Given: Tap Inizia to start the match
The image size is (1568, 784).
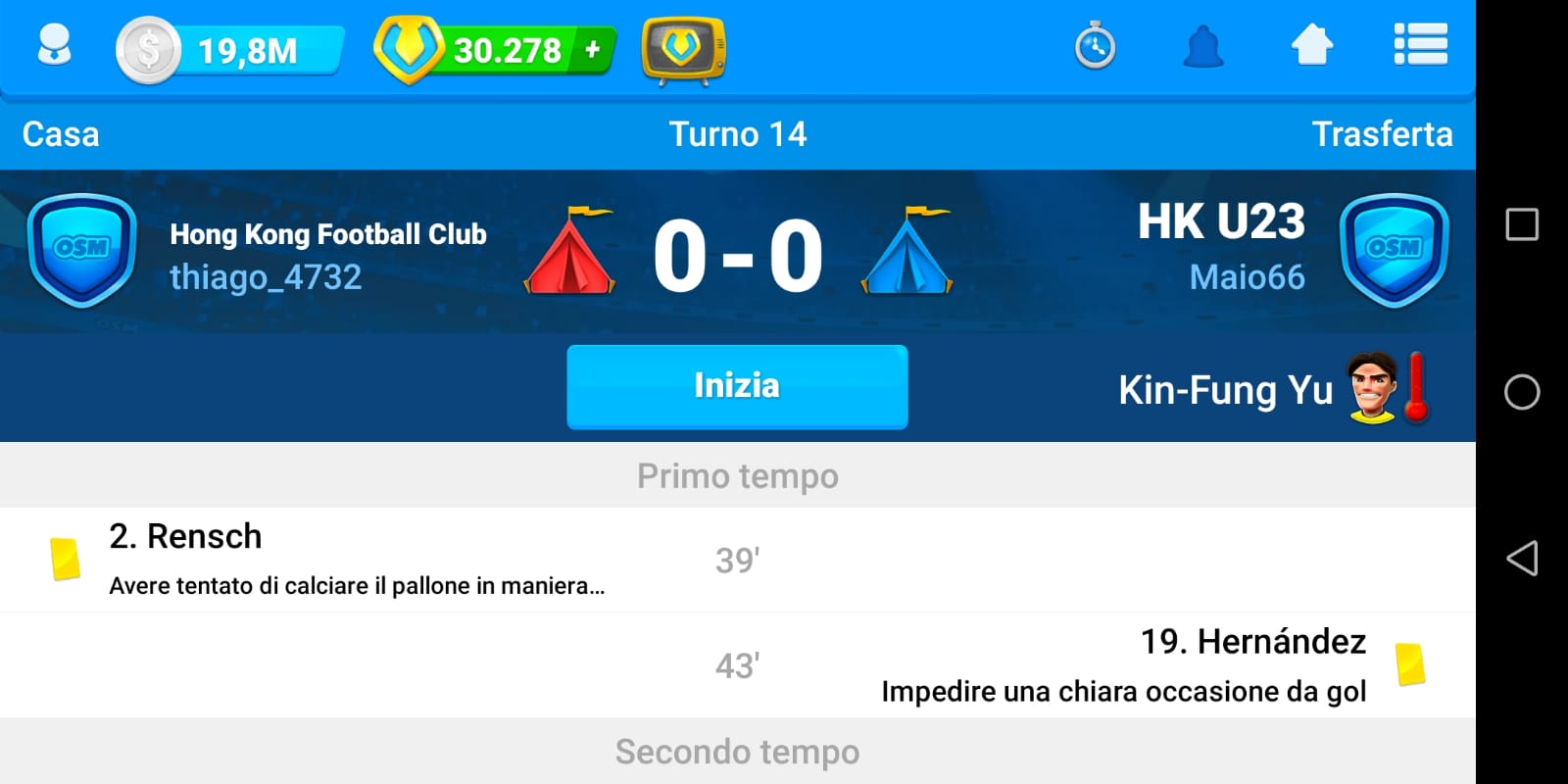Looking at the screenshot, I should (737, 386).
